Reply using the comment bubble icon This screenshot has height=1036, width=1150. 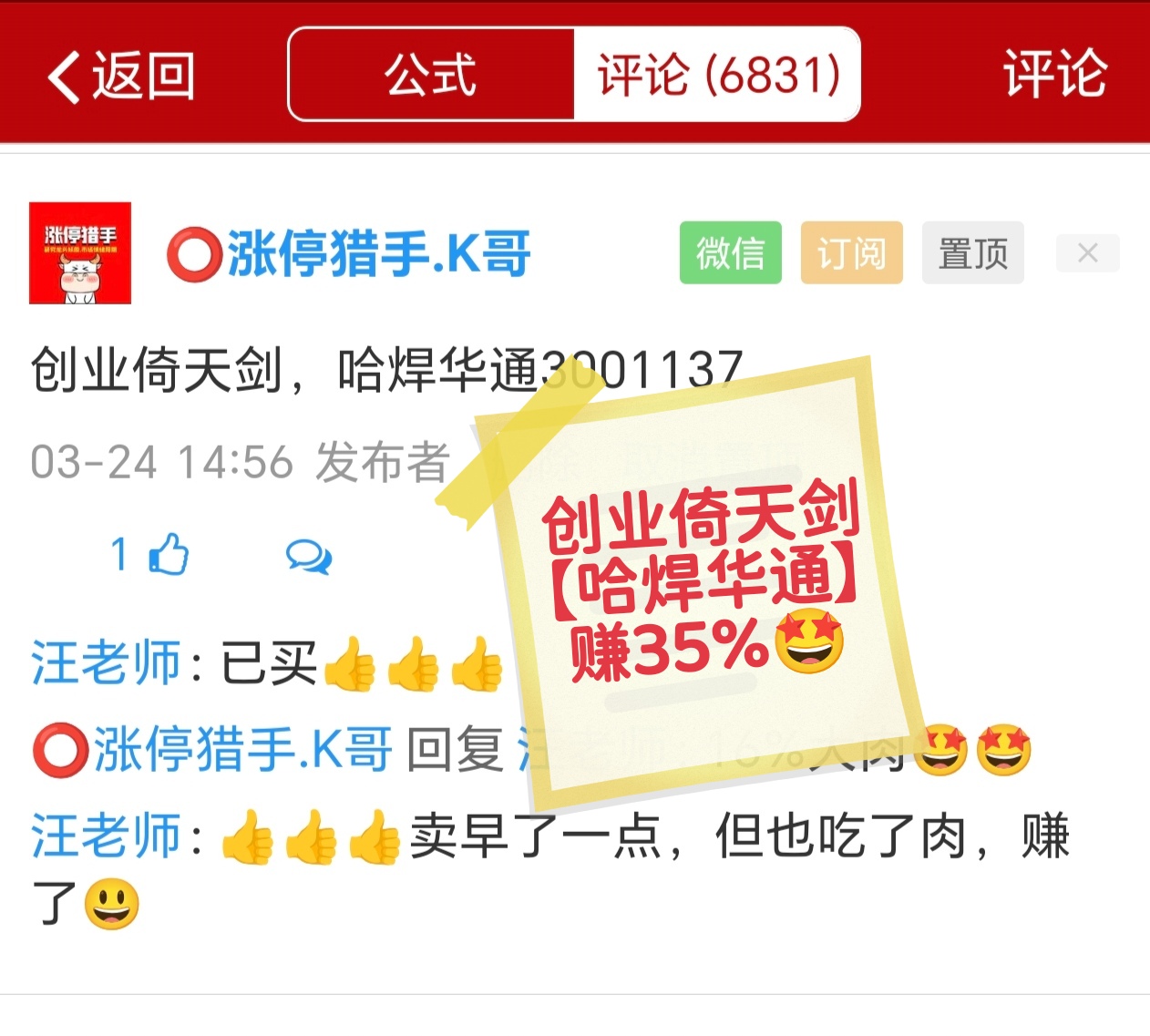pyautogui.click(x=309, y=555)
